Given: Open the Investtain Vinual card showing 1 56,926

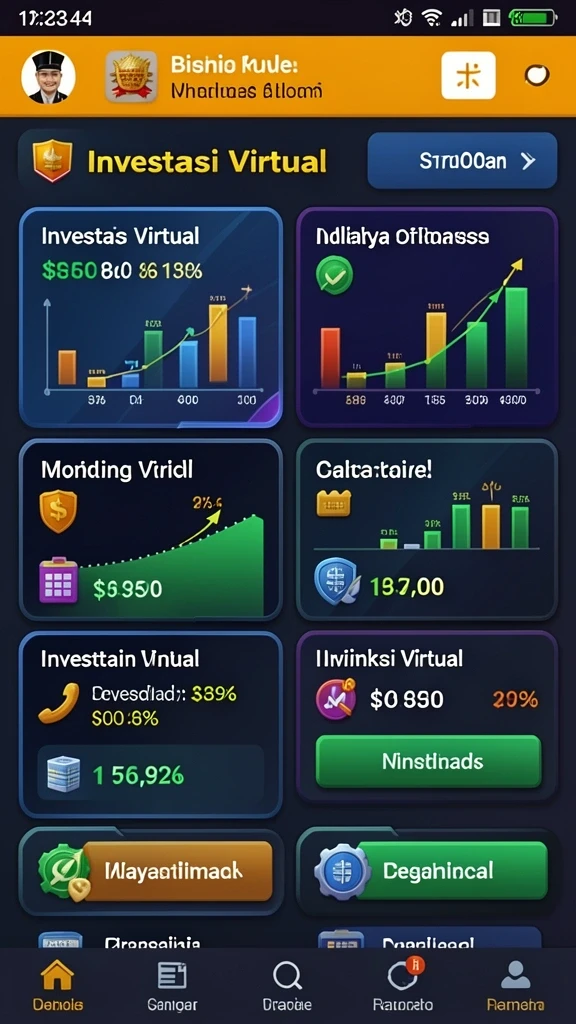Looking at the screenshot, I should click(151, 724).
